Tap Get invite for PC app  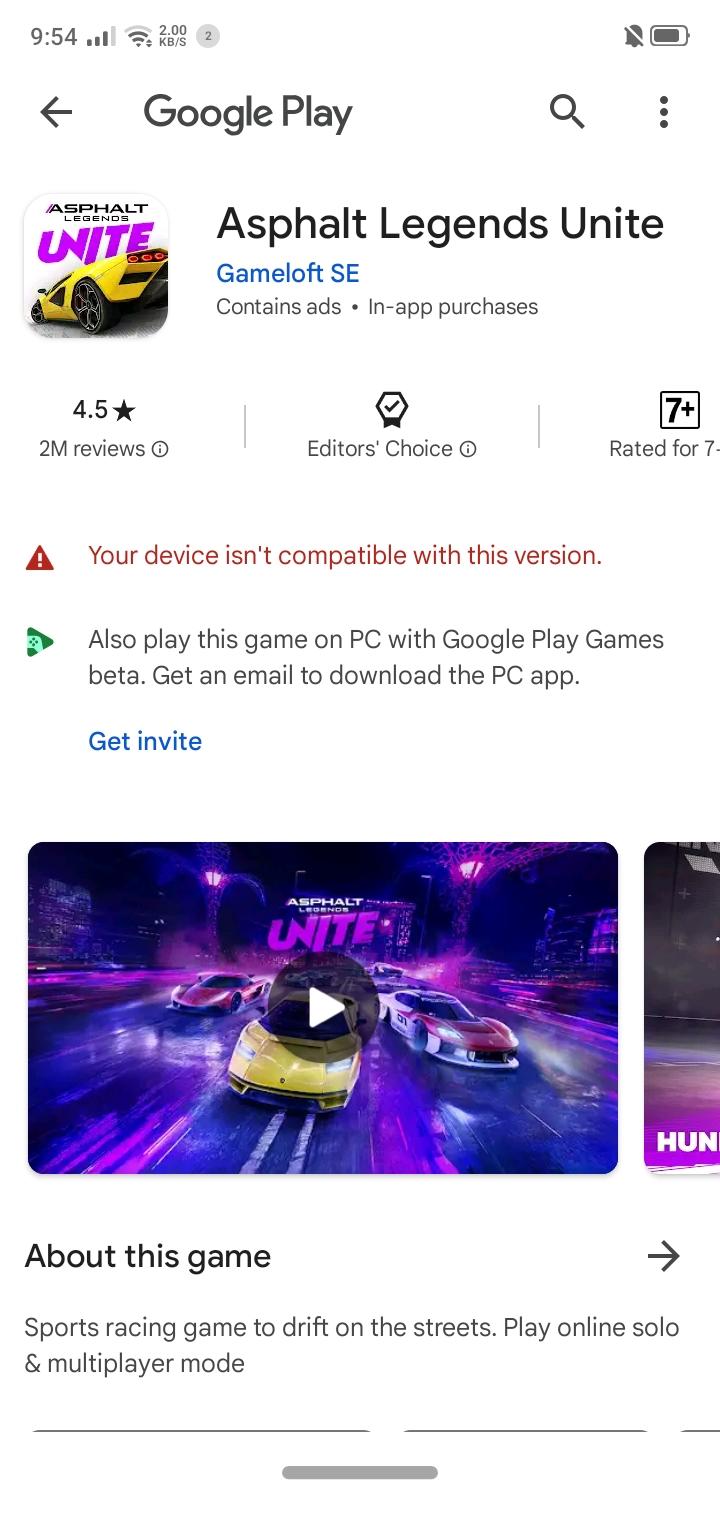145,741
